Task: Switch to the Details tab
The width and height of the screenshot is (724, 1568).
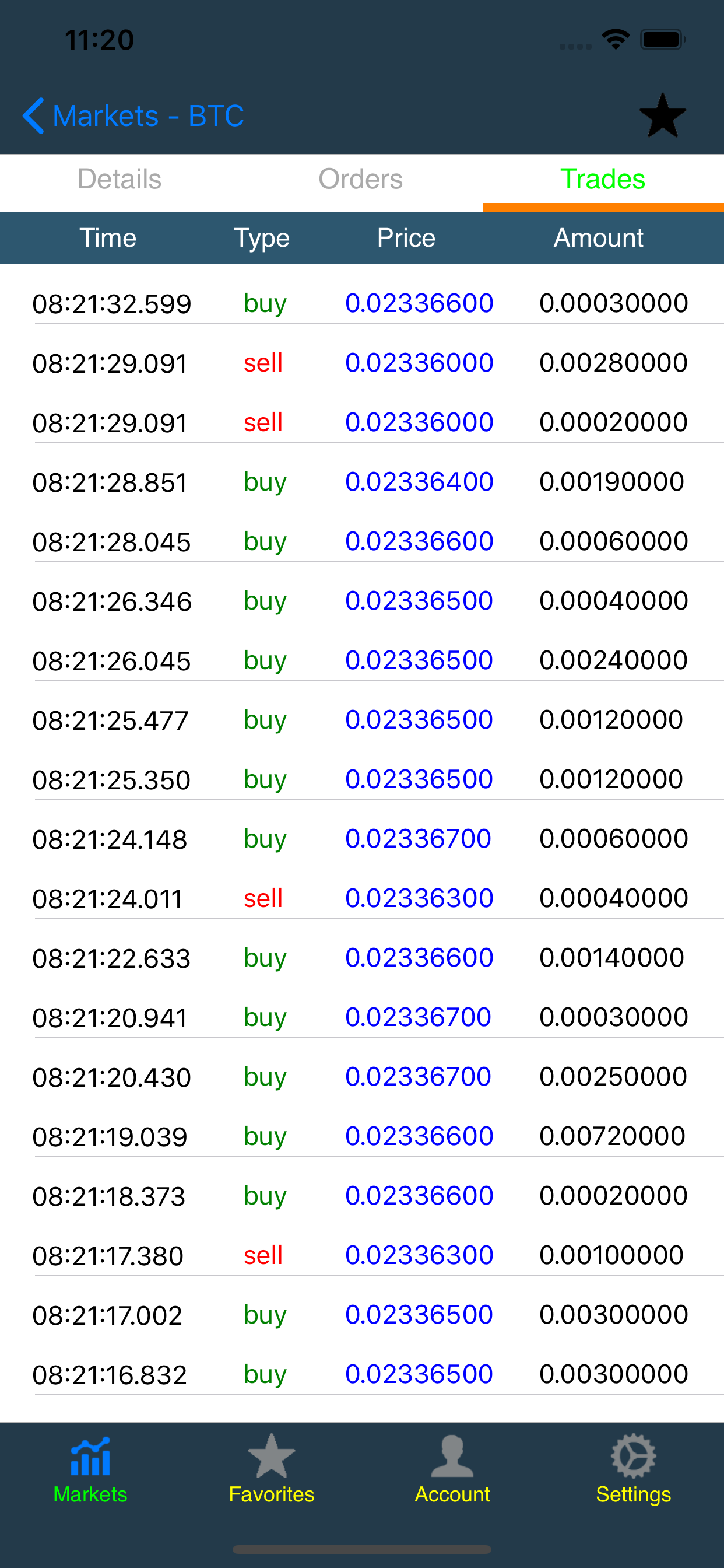Action: pos(120,180)
